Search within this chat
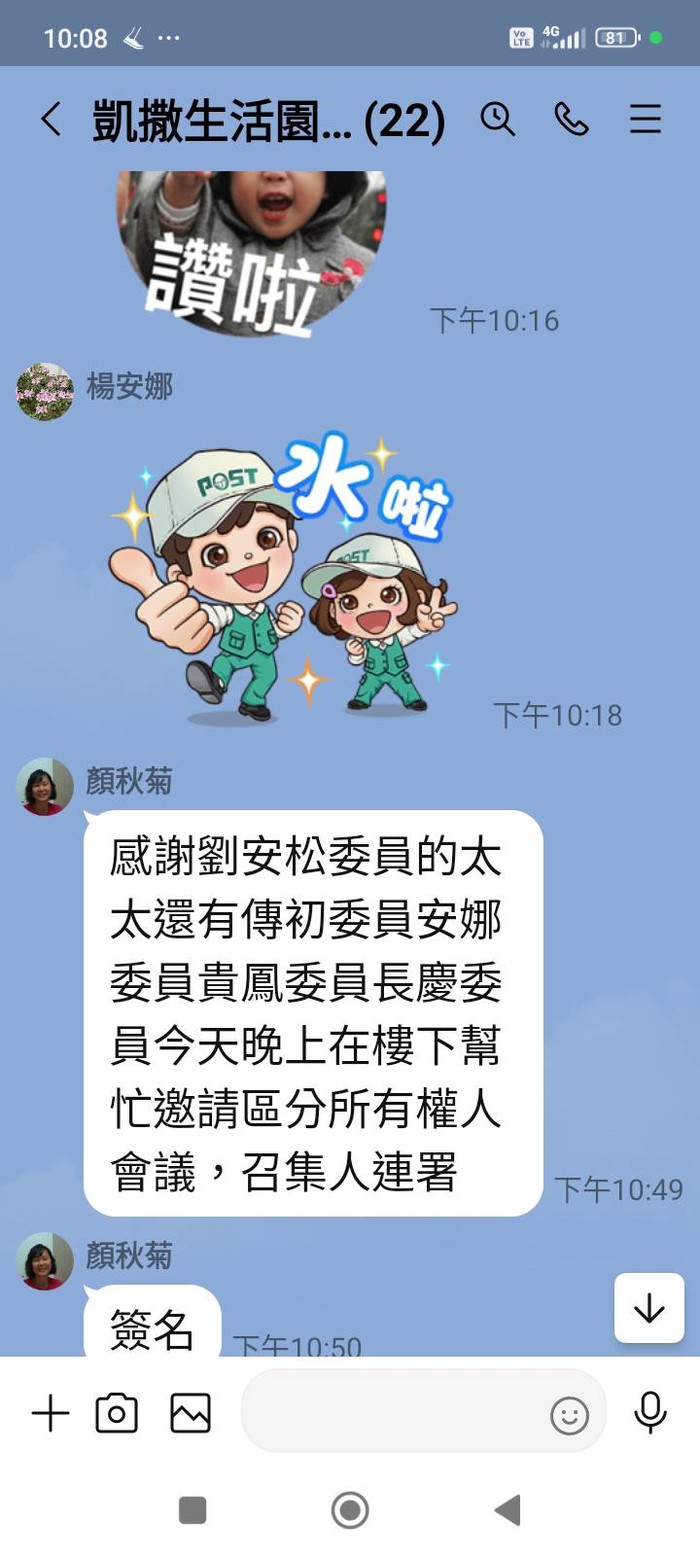Viewport: 700px width, 1556px height. tap(497, 120)
